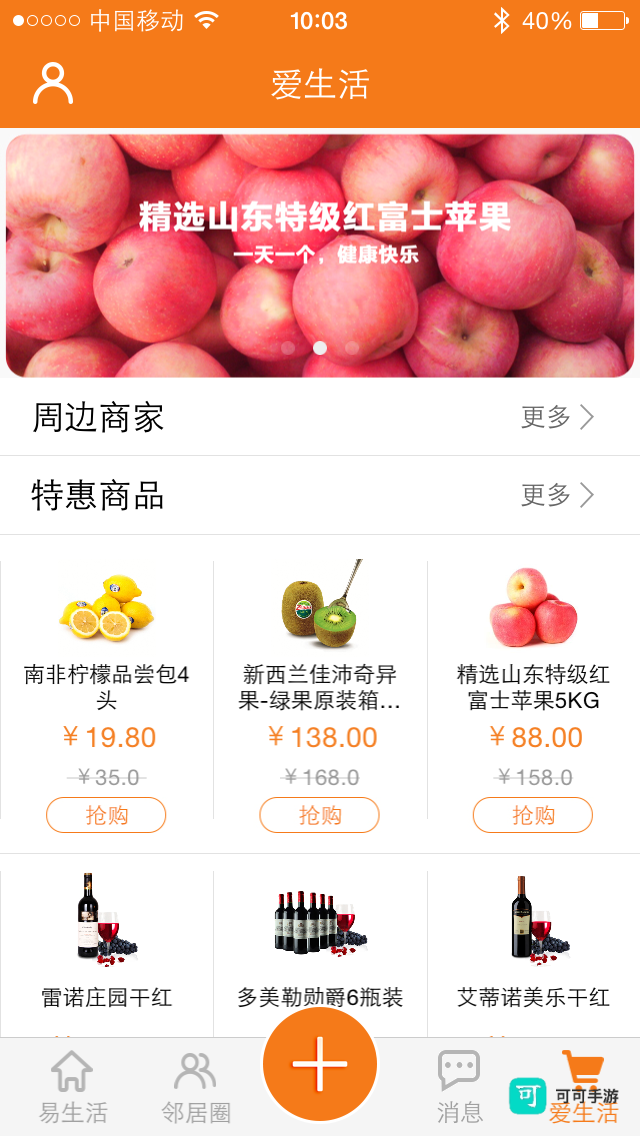Screen dimensions: 640x1136
Task: Tap 抢购 for 新西兰佳沛奇异果
Action: coord(320,815)
